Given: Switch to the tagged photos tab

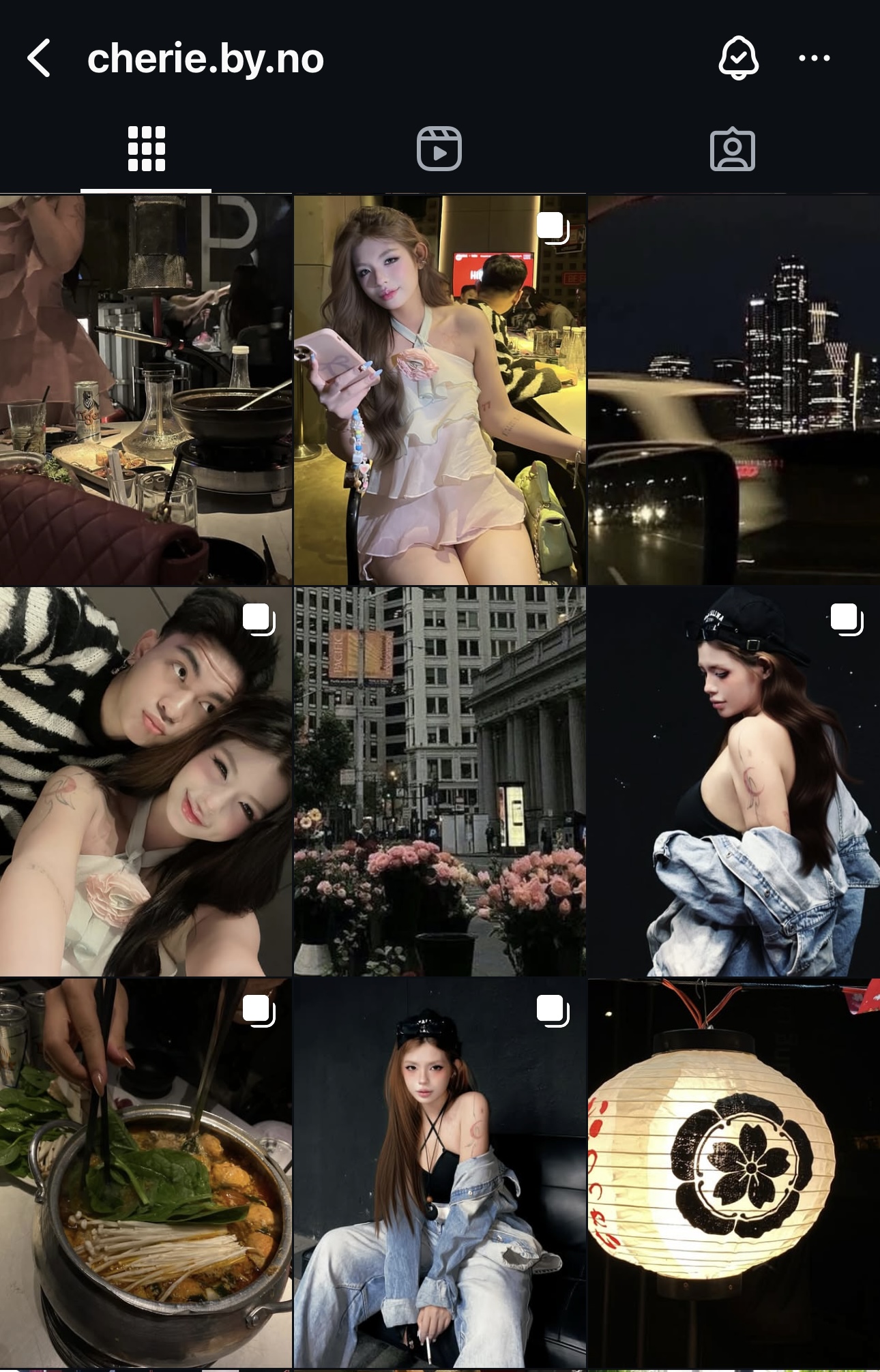Looking at the screenshot, I should tap(732, 149).
